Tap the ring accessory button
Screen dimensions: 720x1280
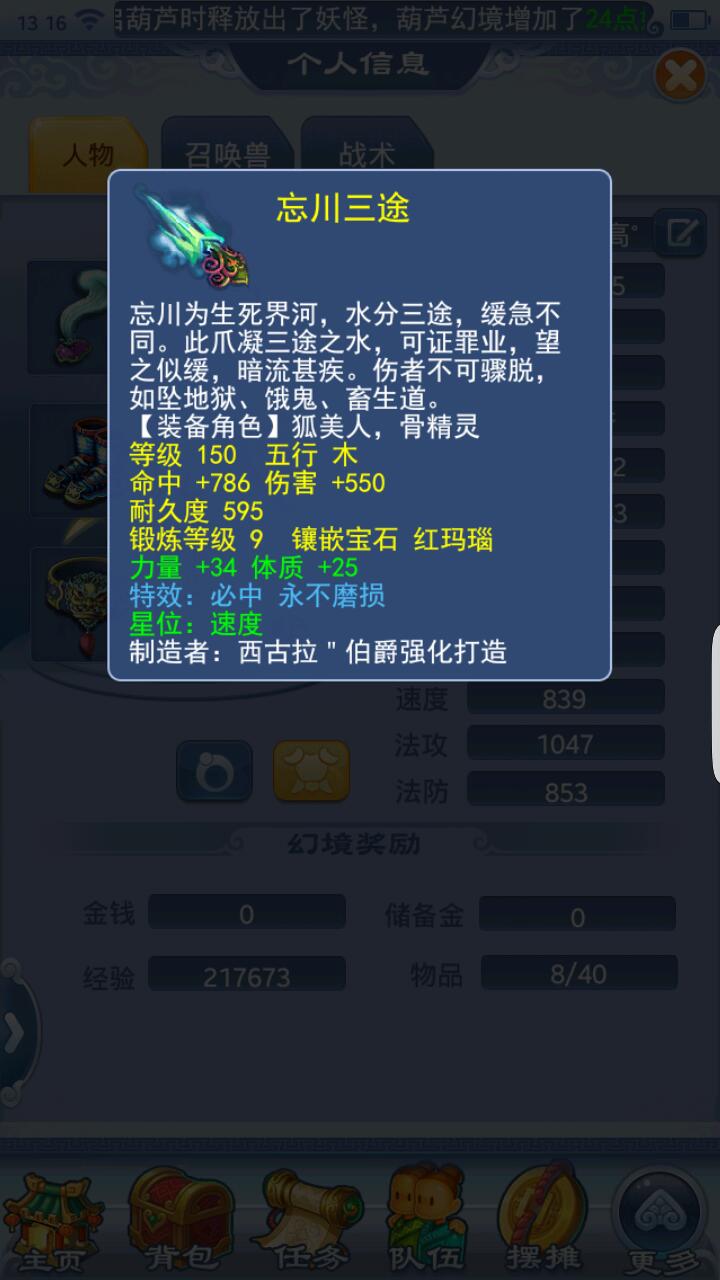[x=214, y=771]
